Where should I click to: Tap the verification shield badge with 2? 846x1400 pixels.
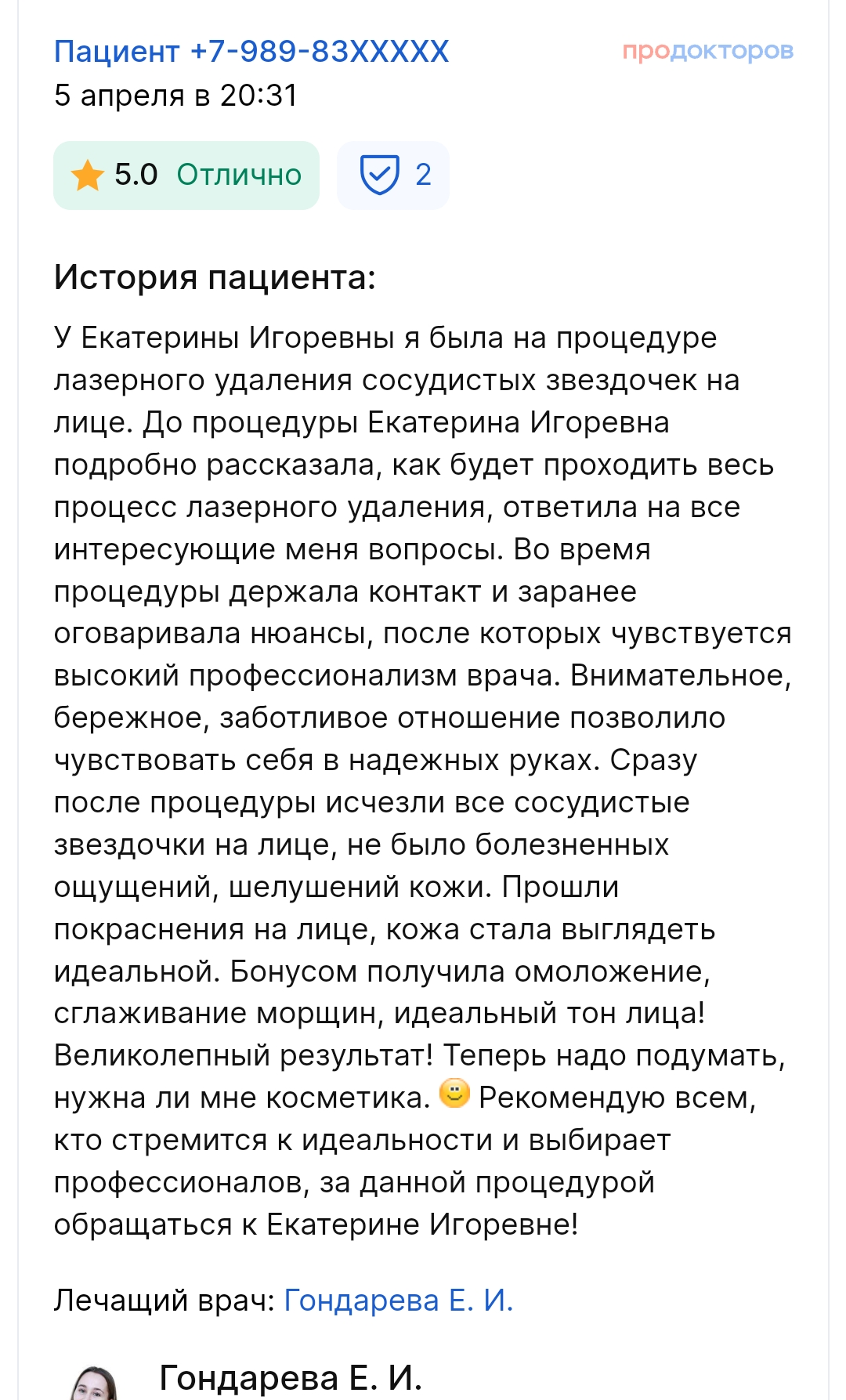tap(392, 175)
